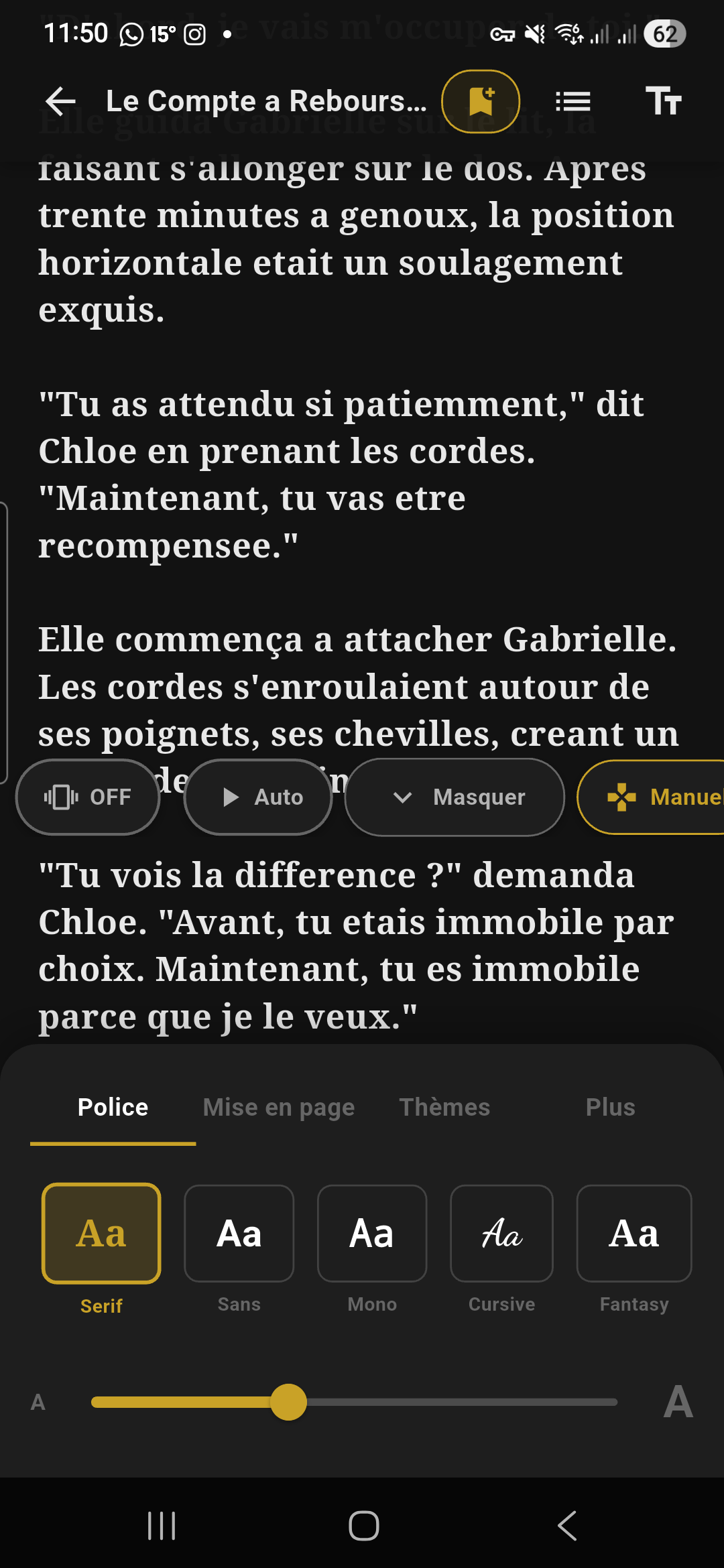
Task: Open the table of contents
Action: (573, 101)
